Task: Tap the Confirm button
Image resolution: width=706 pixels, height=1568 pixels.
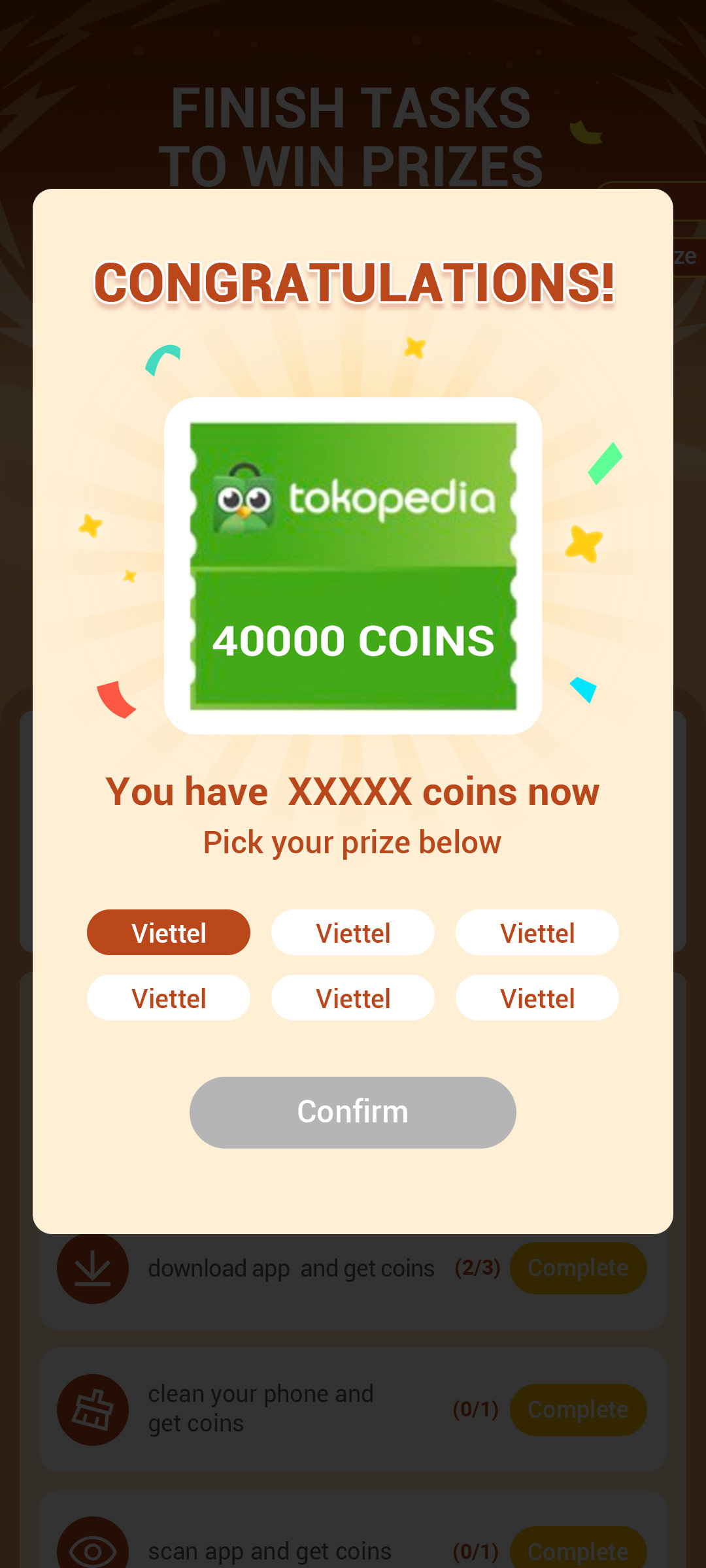Action: coord(352,1112)
